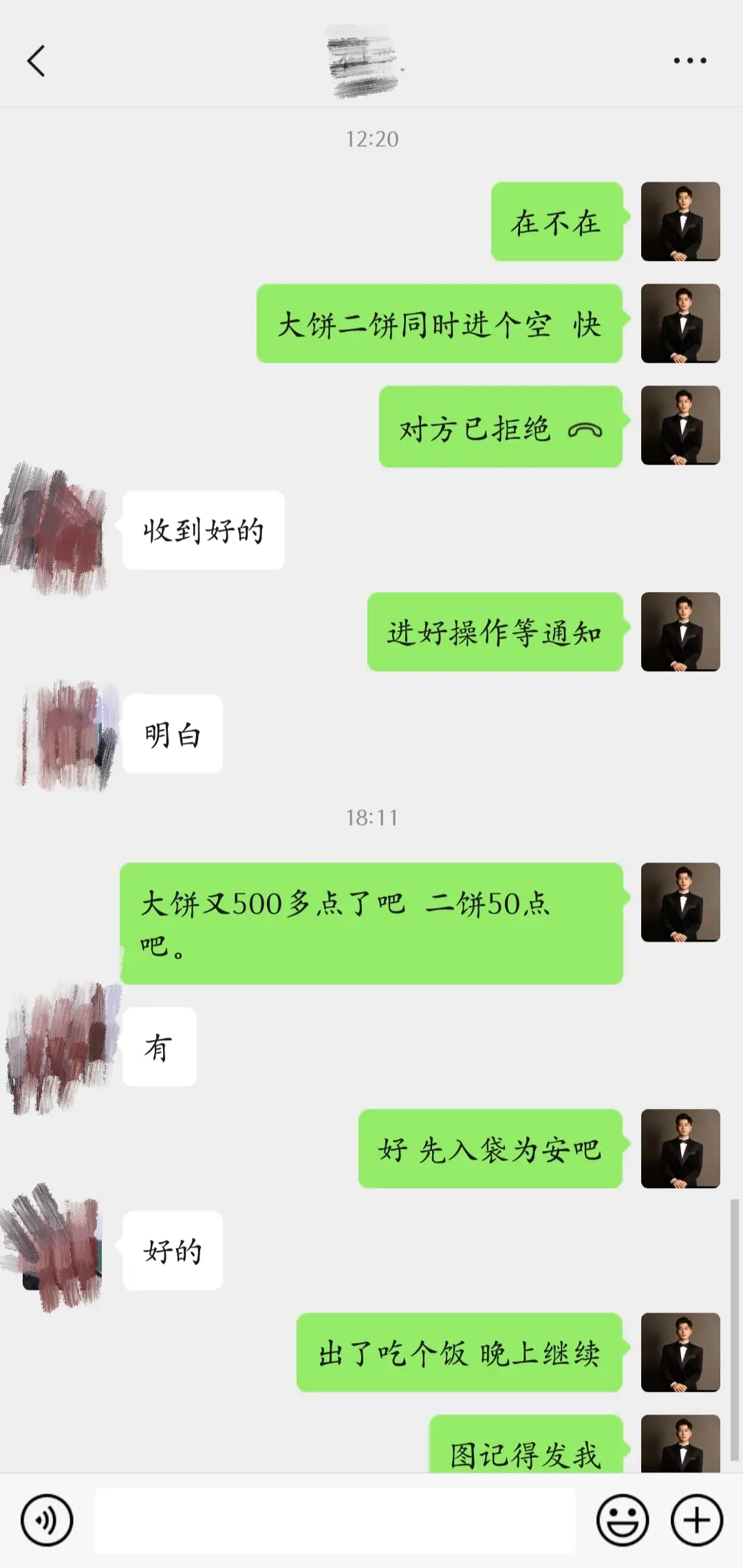Tap the back arrow to exit the chat

click(36, 61)
